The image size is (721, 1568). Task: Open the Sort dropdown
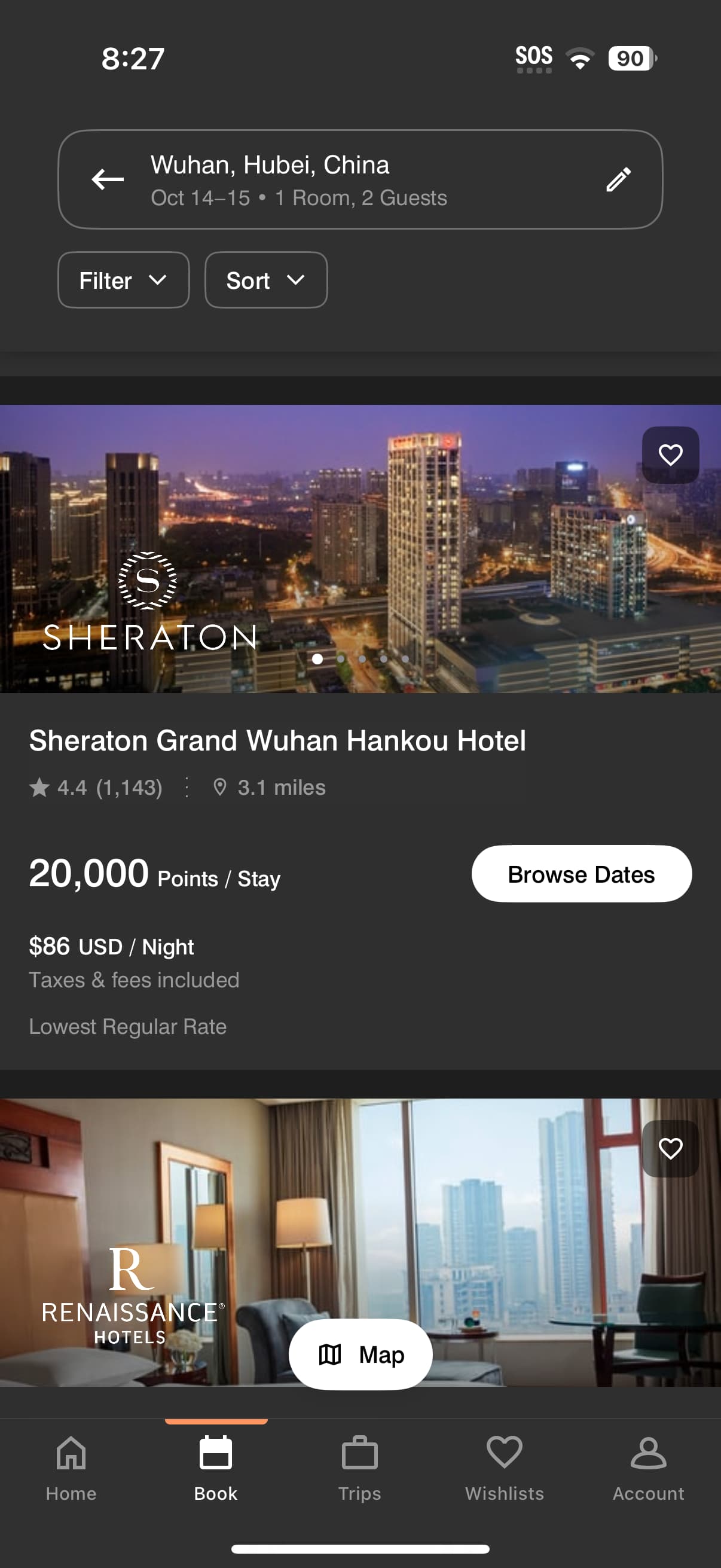point(266,280)
